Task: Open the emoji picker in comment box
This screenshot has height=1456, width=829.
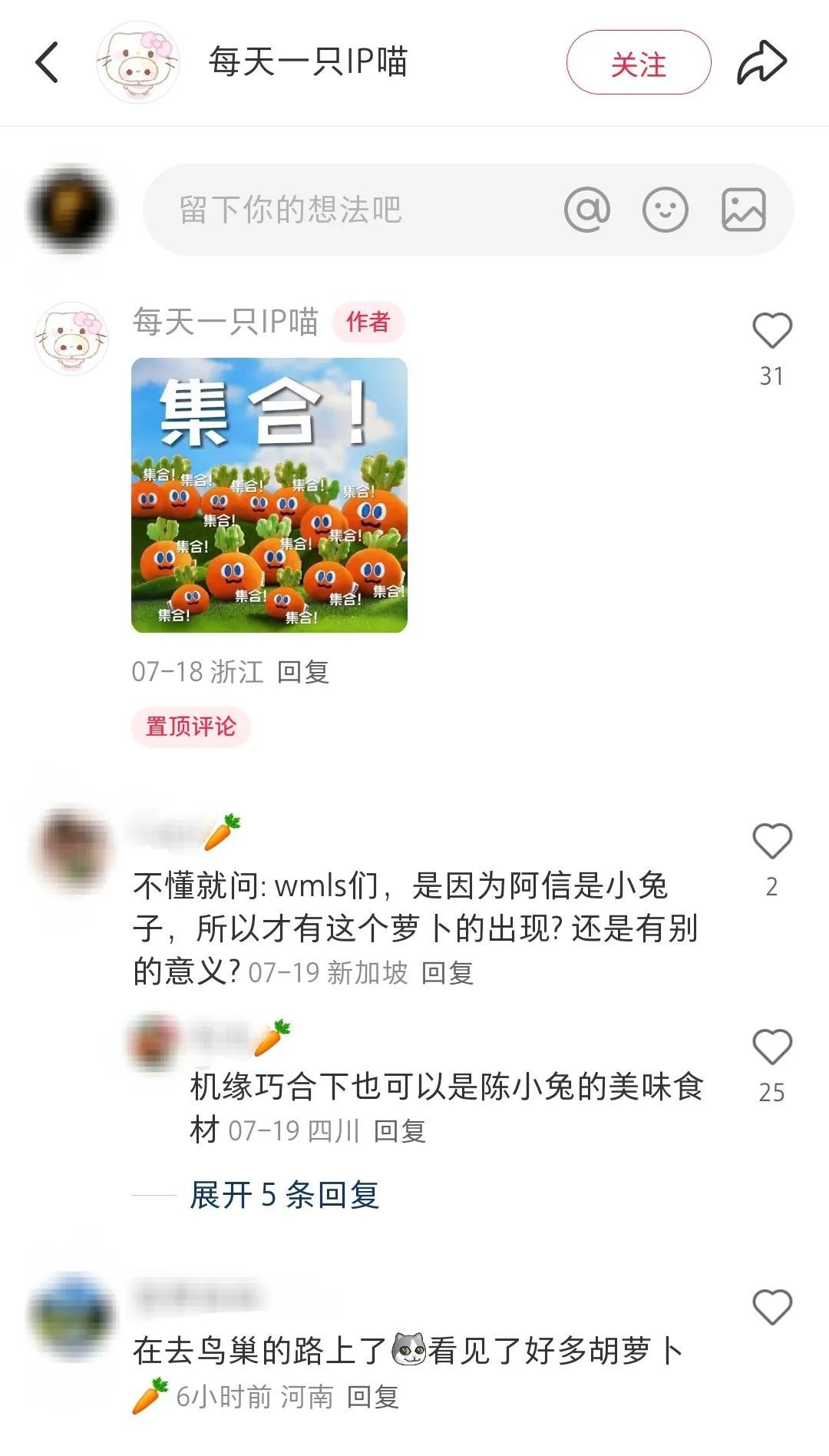Action: (x=666, y=210)
